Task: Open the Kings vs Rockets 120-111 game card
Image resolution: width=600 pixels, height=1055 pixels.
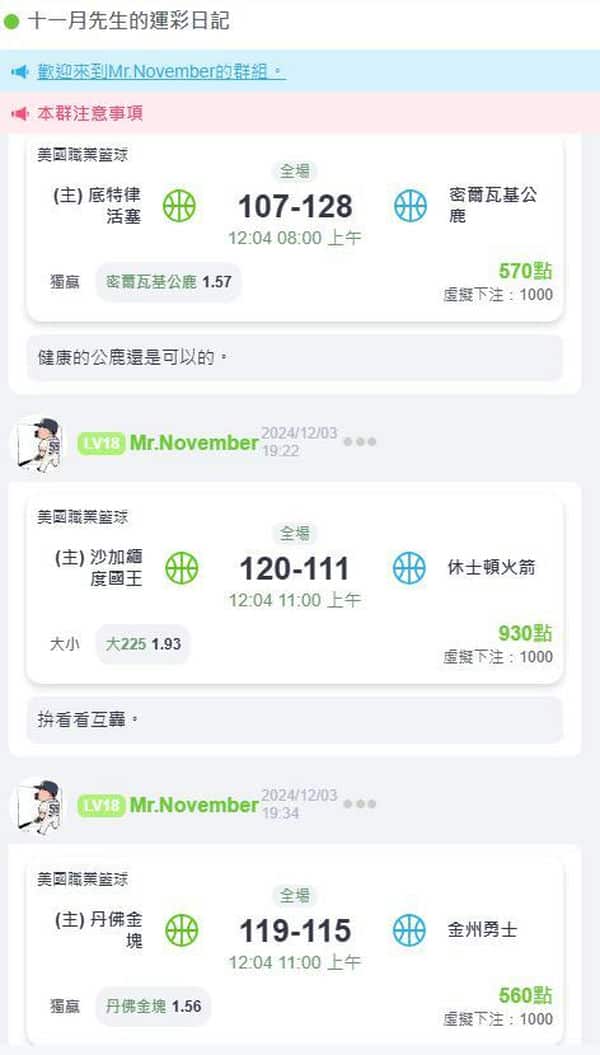Action: [294, 591]
